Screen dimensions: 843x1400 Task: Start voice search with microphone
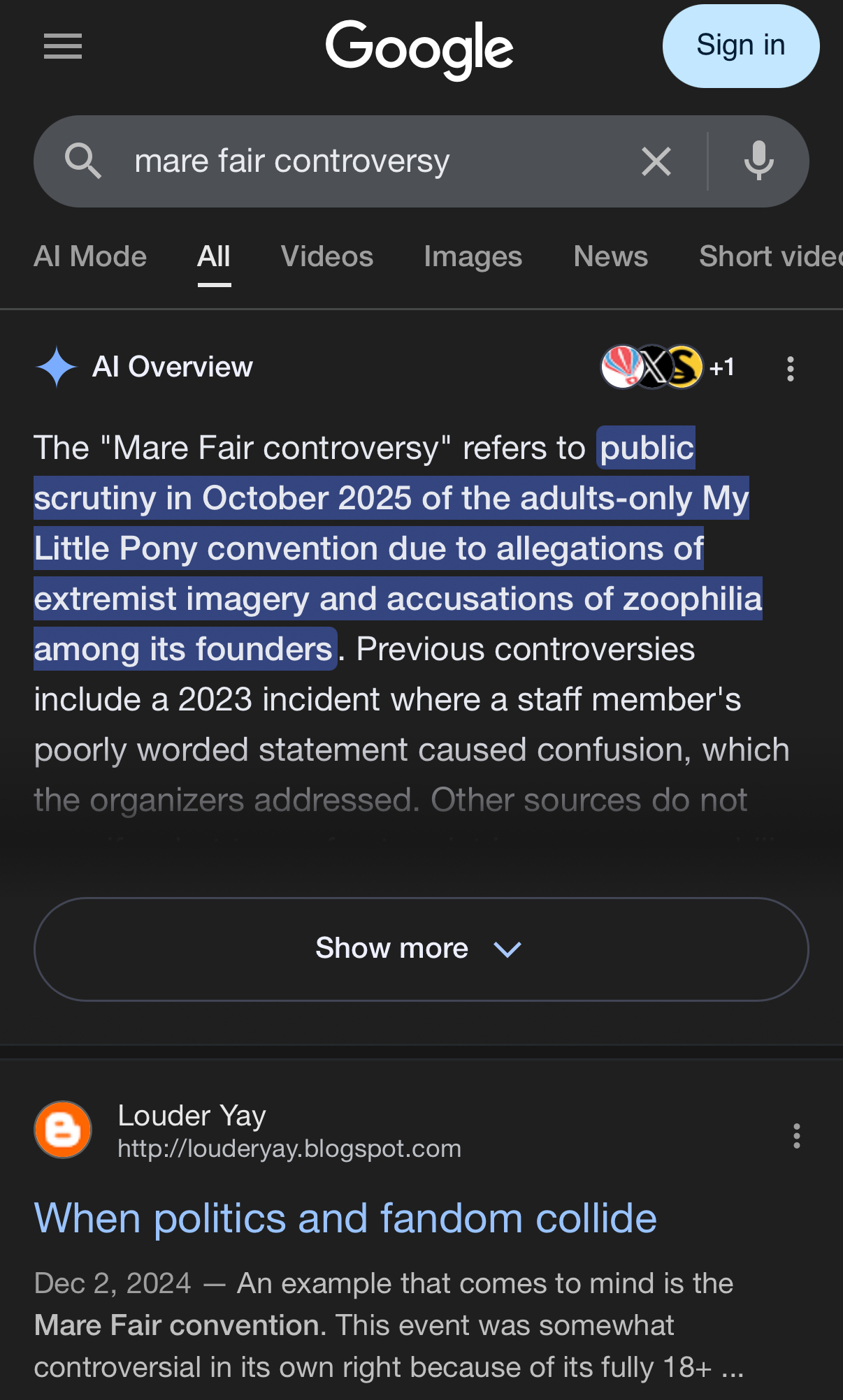pyautogui.click(x=758, y=161)
